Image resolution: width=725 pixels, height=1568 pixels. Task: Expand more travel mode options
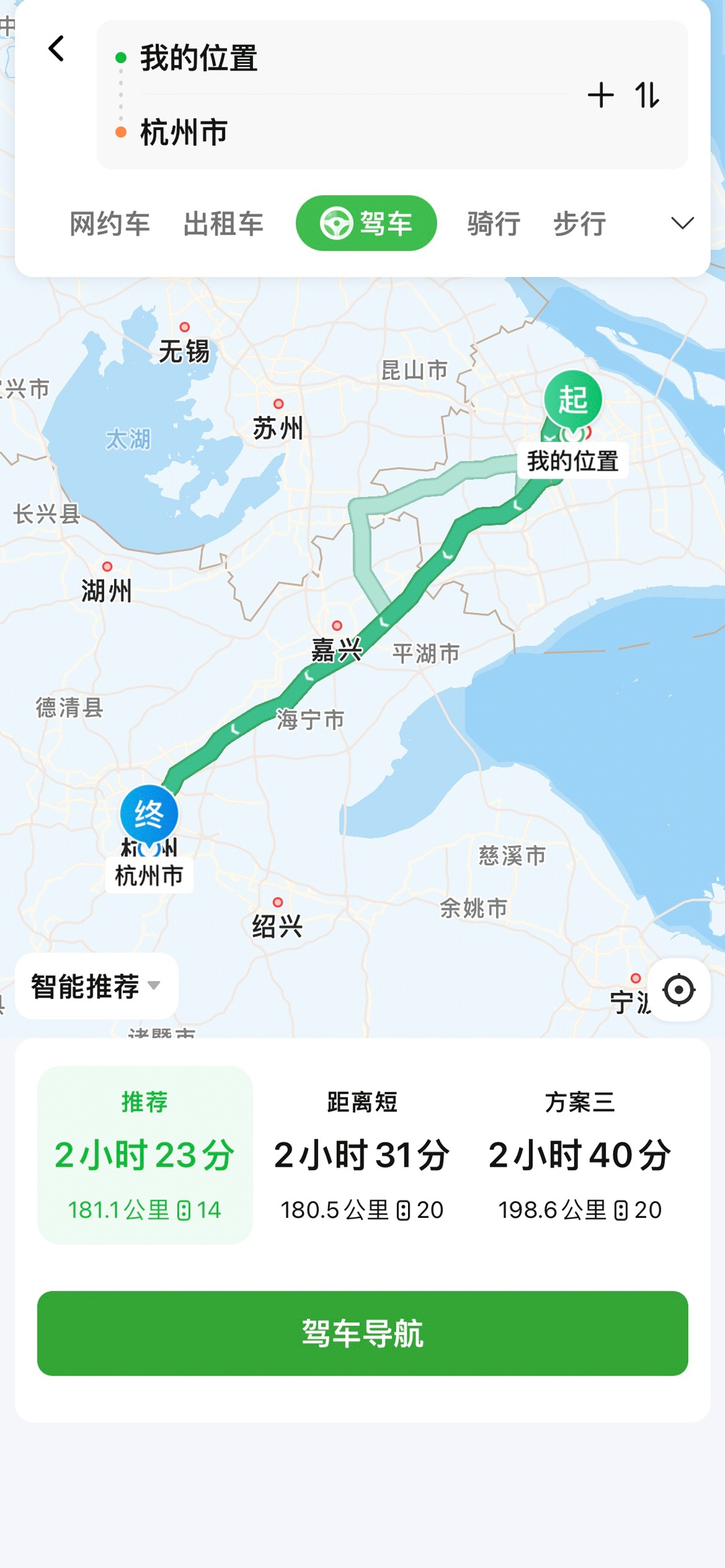682,223
